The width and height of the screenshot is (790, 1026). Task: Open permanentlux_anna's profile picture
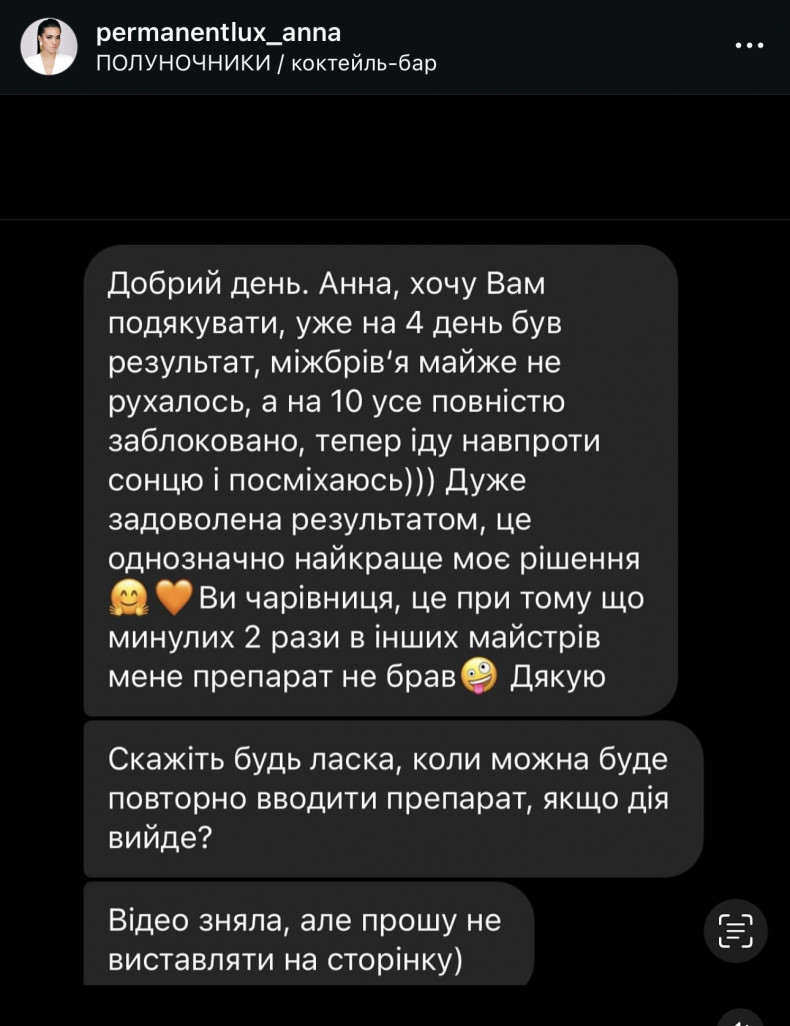48,47
